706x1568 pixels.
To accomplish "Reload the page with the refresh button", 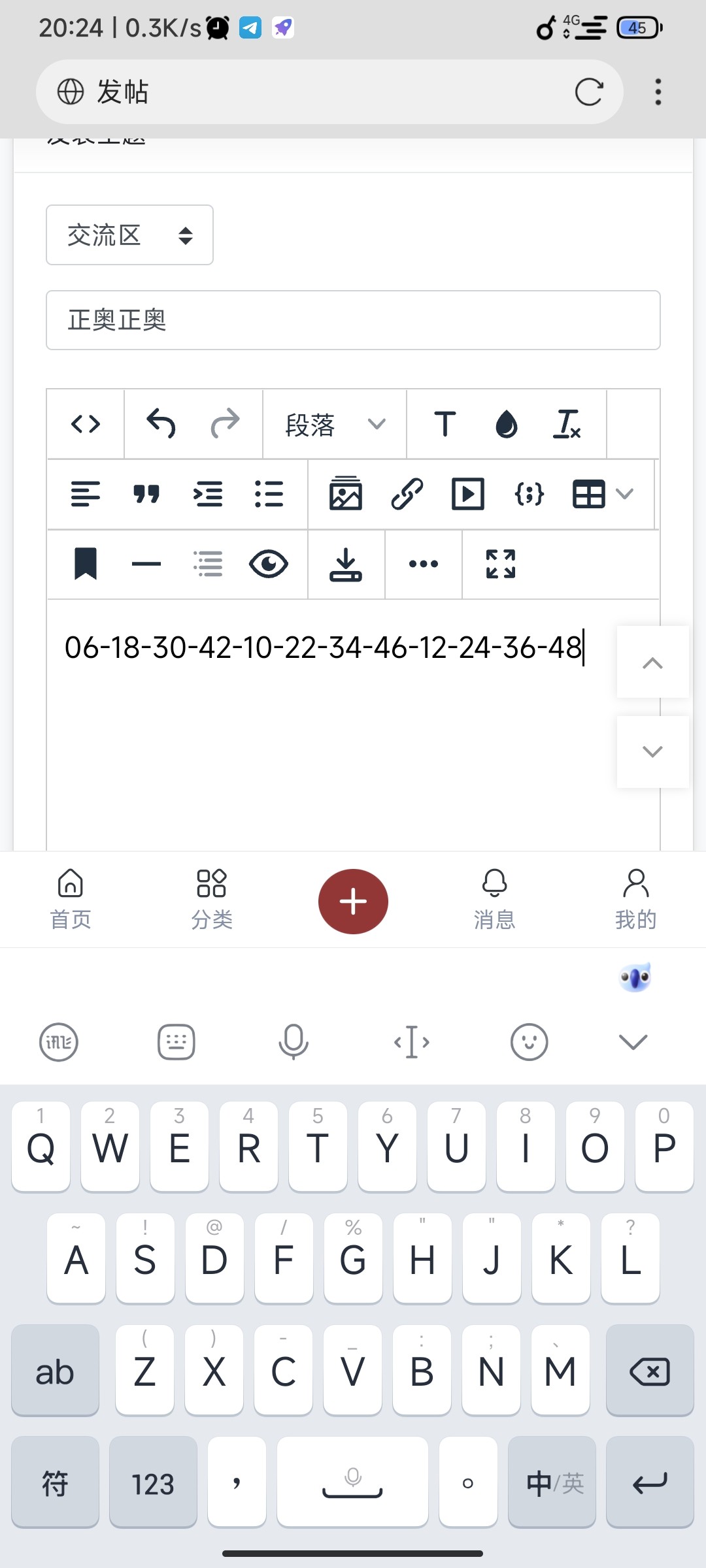I will (x=590, y=91).
